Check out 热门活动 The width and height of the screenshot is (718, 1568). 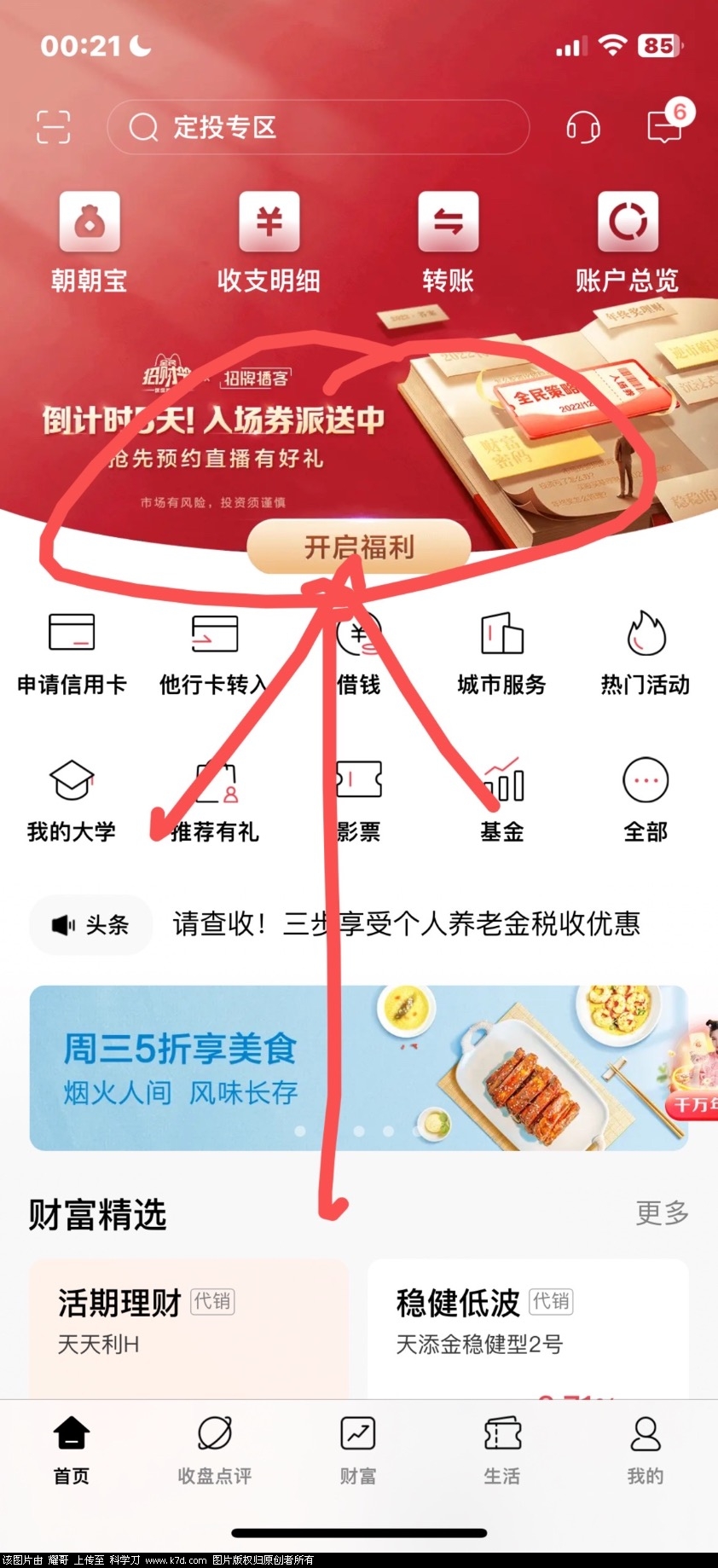tap(645, 653)
